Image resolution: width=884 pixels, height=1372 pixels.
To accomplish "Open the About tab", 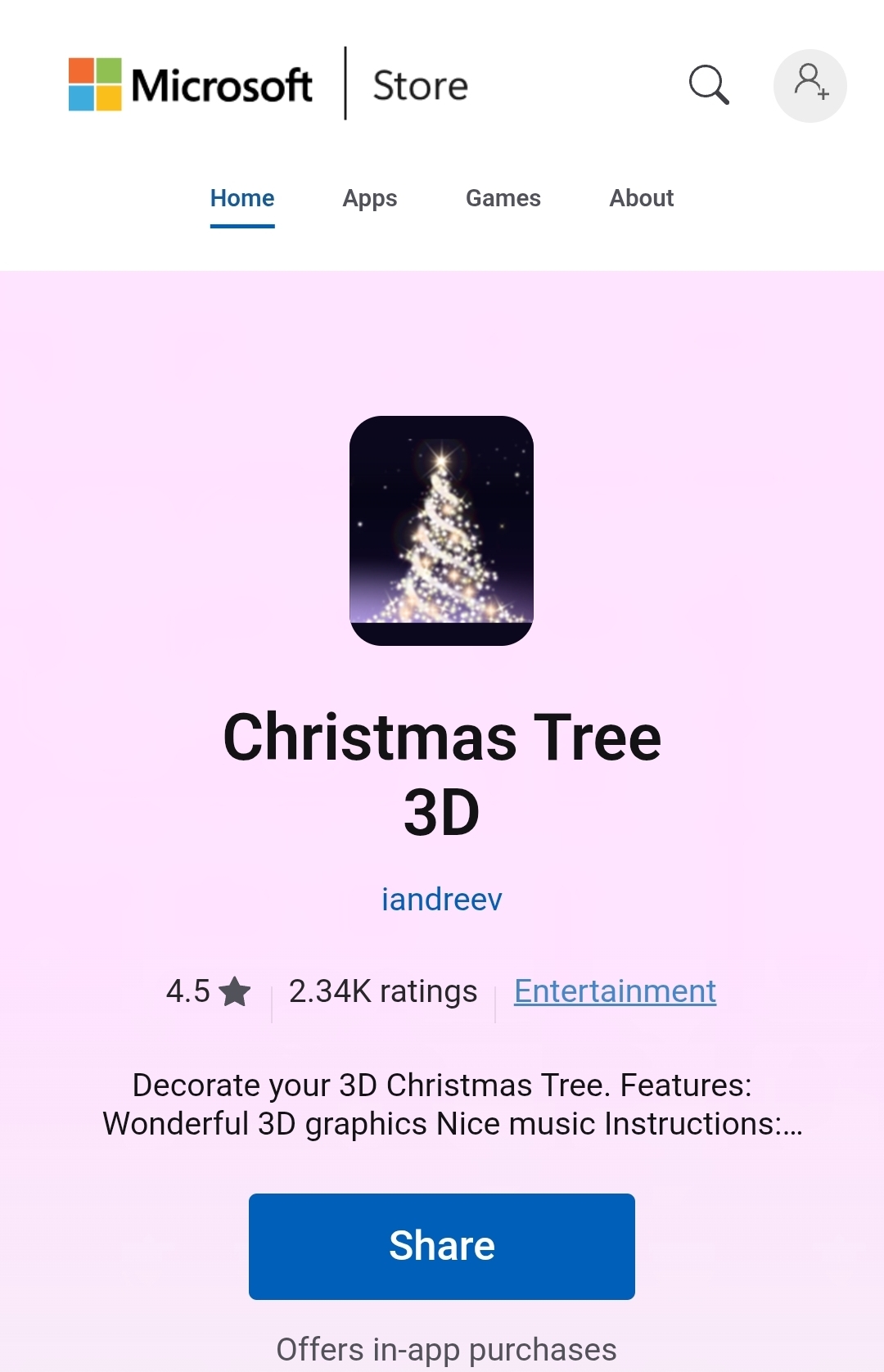I will click(642, 198).
